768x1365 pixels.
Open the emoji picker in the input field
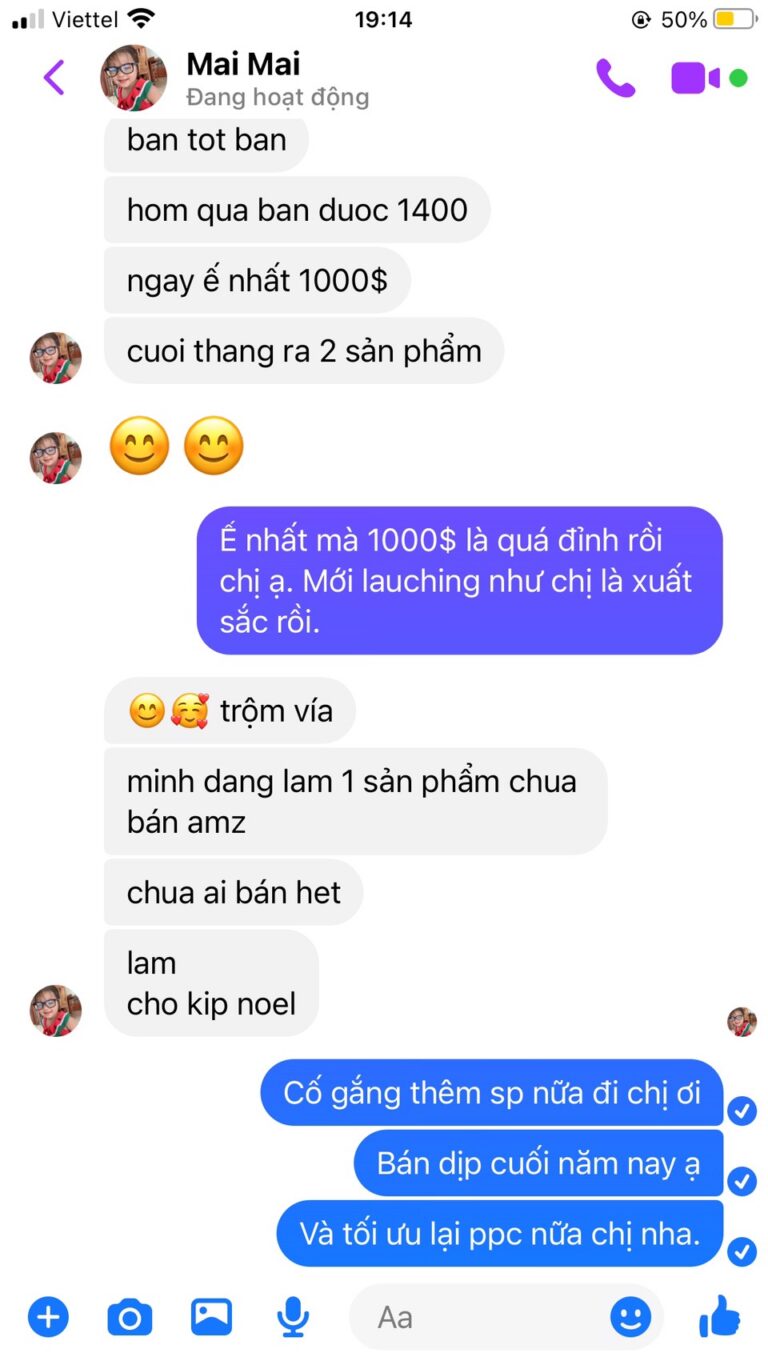coord(630,1317)
